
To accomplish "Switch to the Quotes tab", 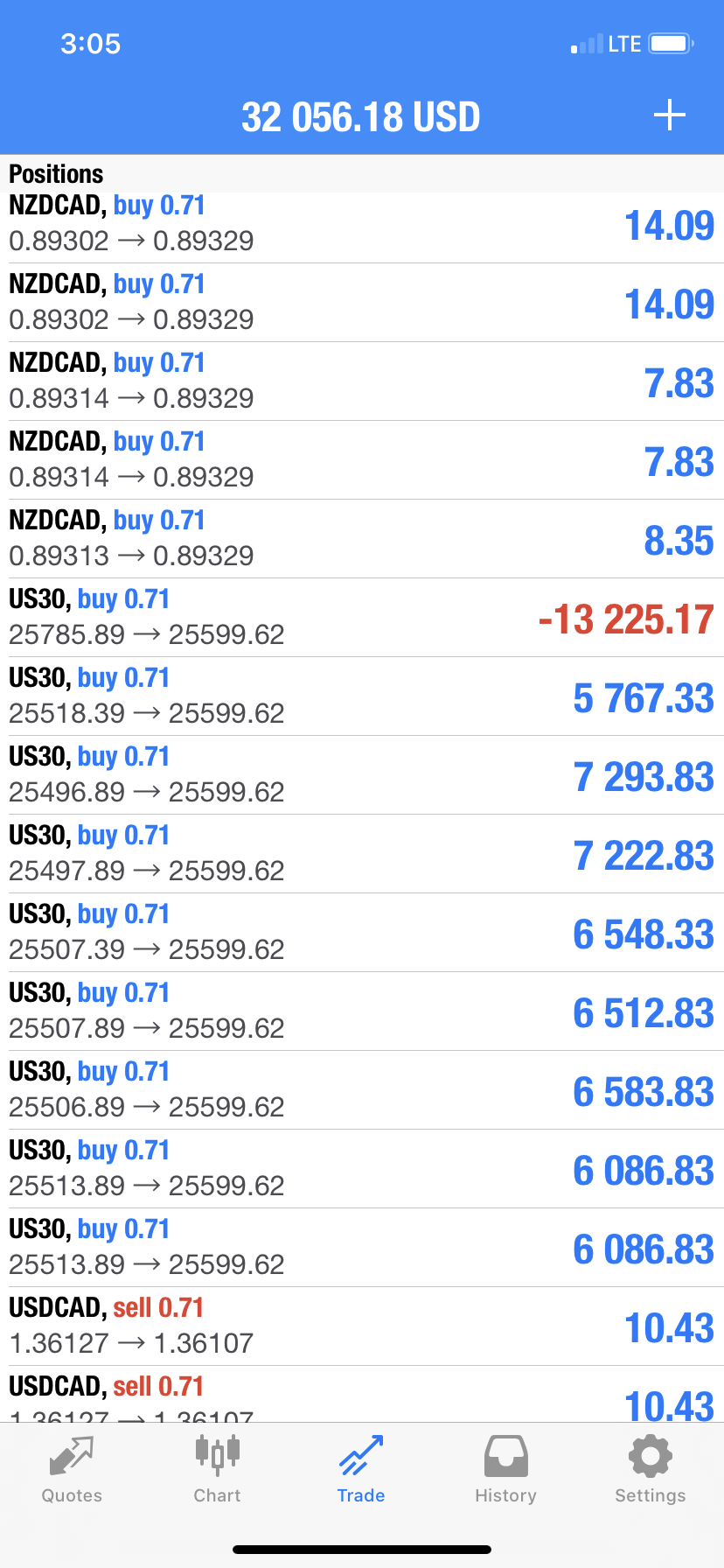I will (x=72, y=1470).
